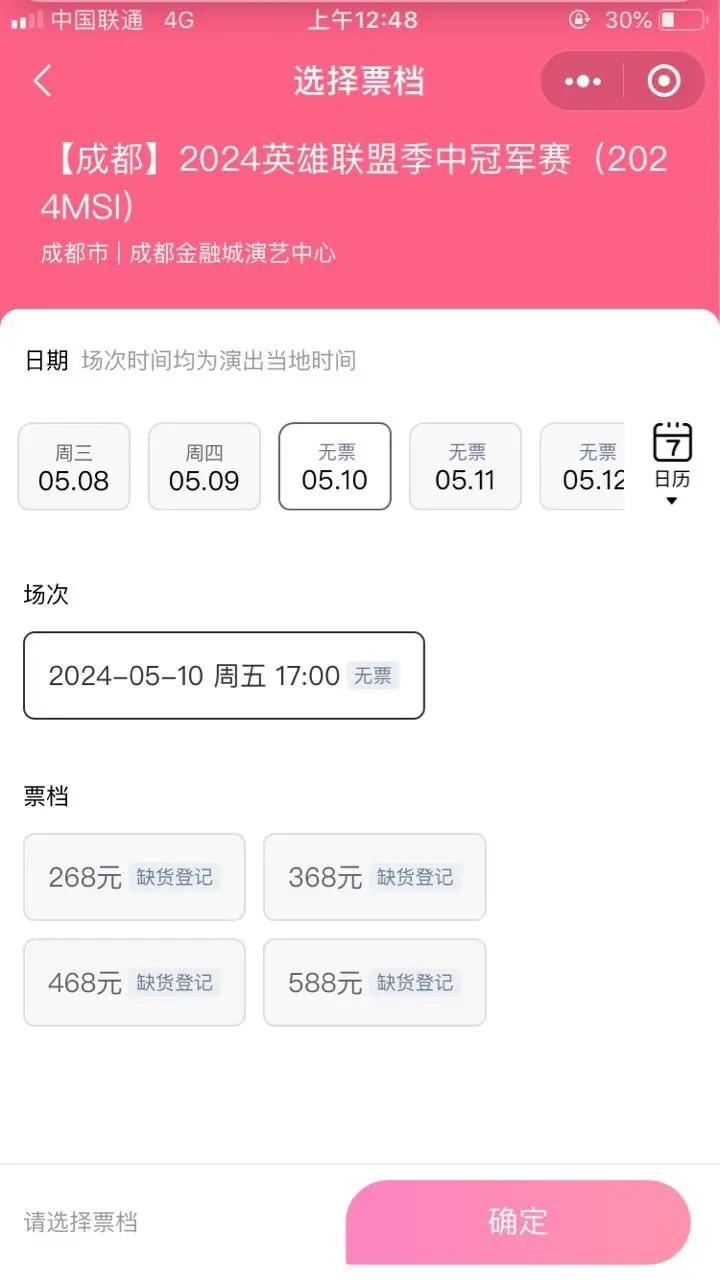Go back using the top-left arrow
Screen dimensions: 720x1280
[x=42, y=81]
